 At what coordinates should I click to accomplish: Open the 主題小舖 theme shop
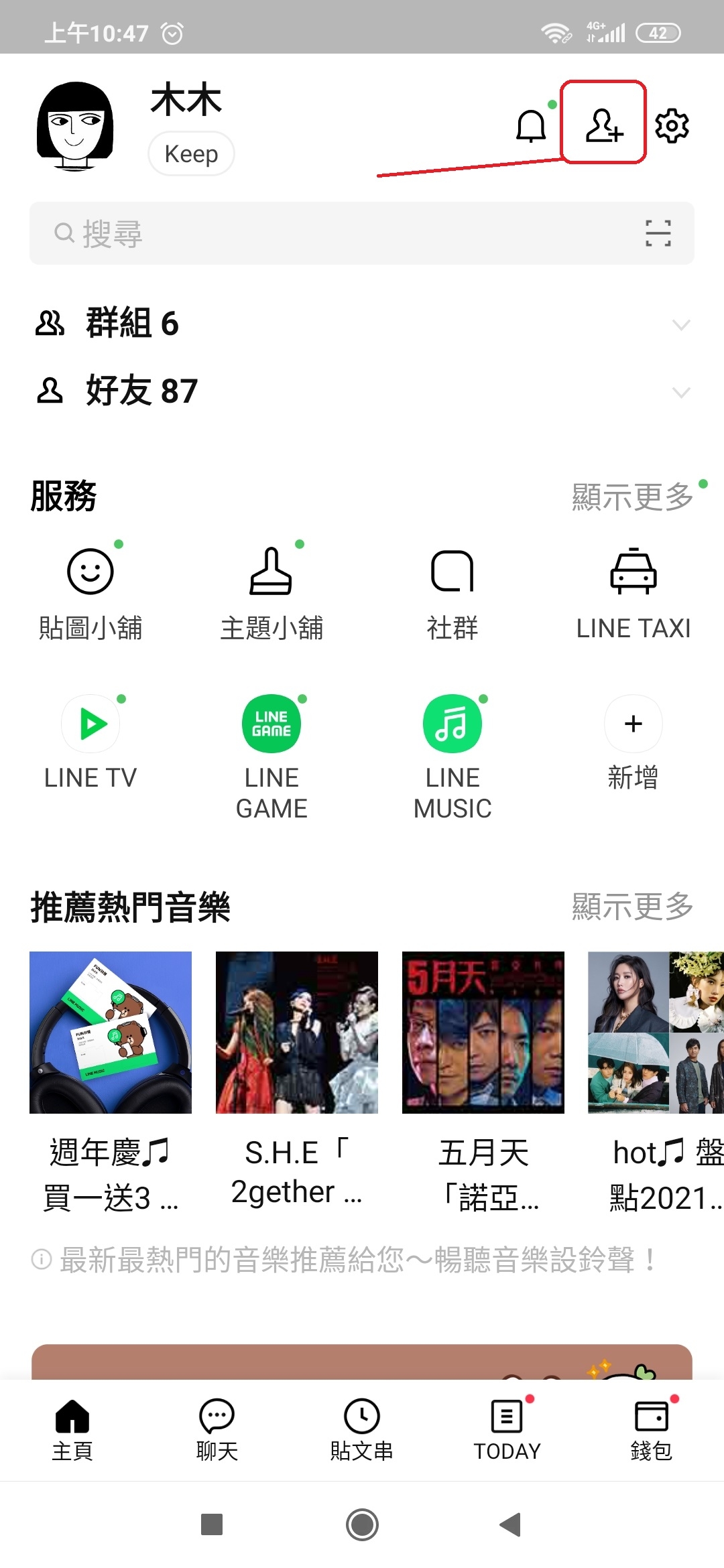coord(271,590)
